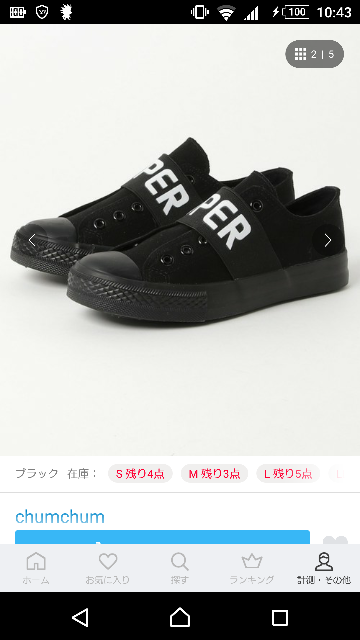Image resolution: width=360 pixels, height=640 pixels.
Task: Open the お気に入り tab
Action: 108,568
